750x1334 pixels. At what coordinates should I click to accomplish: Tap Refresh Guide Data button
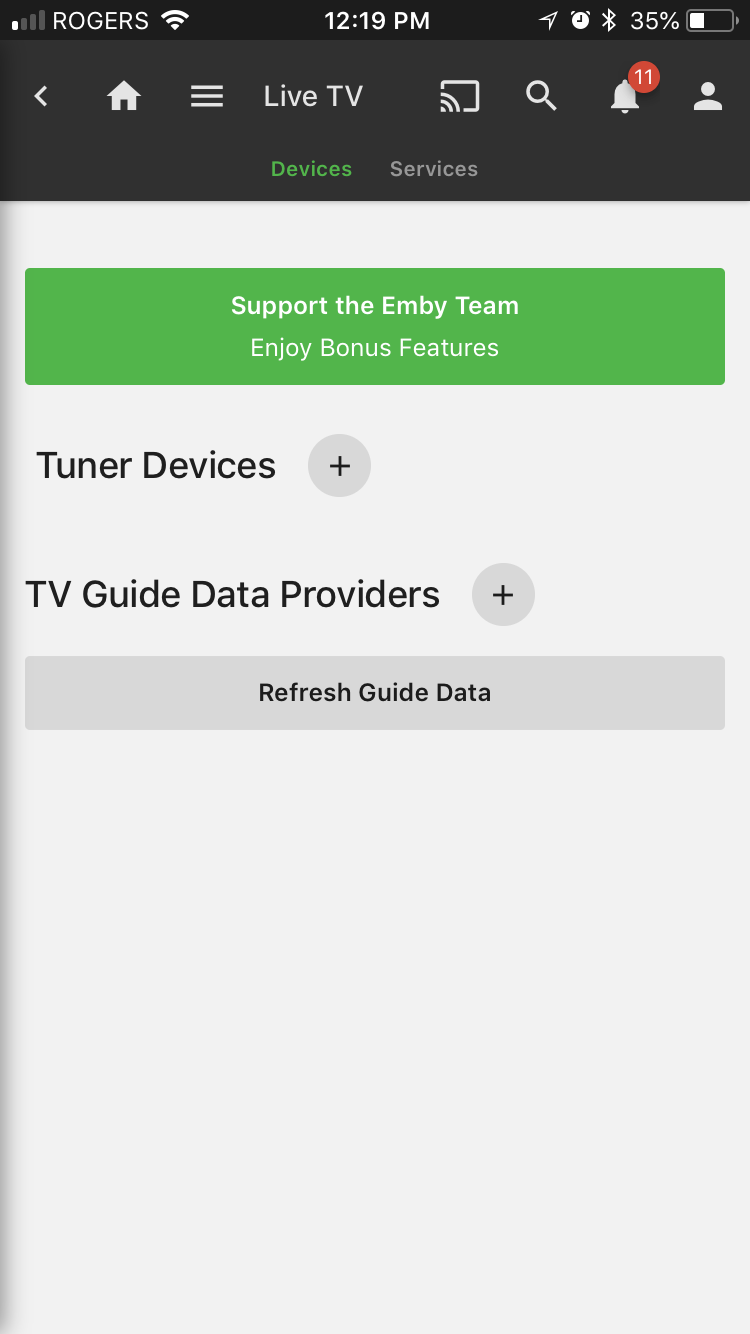[375, 693]
